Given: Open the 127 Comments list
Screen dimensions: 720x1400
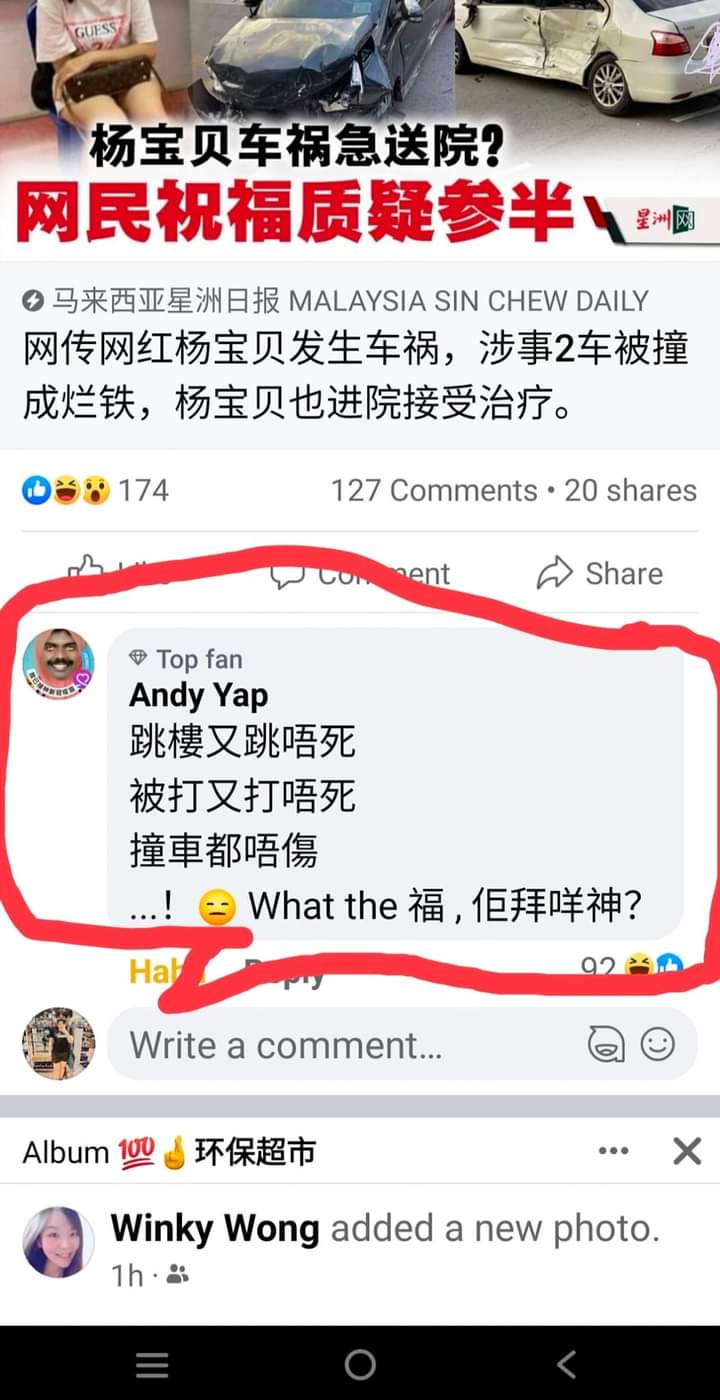Looking at the screenshot, I should click(x=434, y=490).
